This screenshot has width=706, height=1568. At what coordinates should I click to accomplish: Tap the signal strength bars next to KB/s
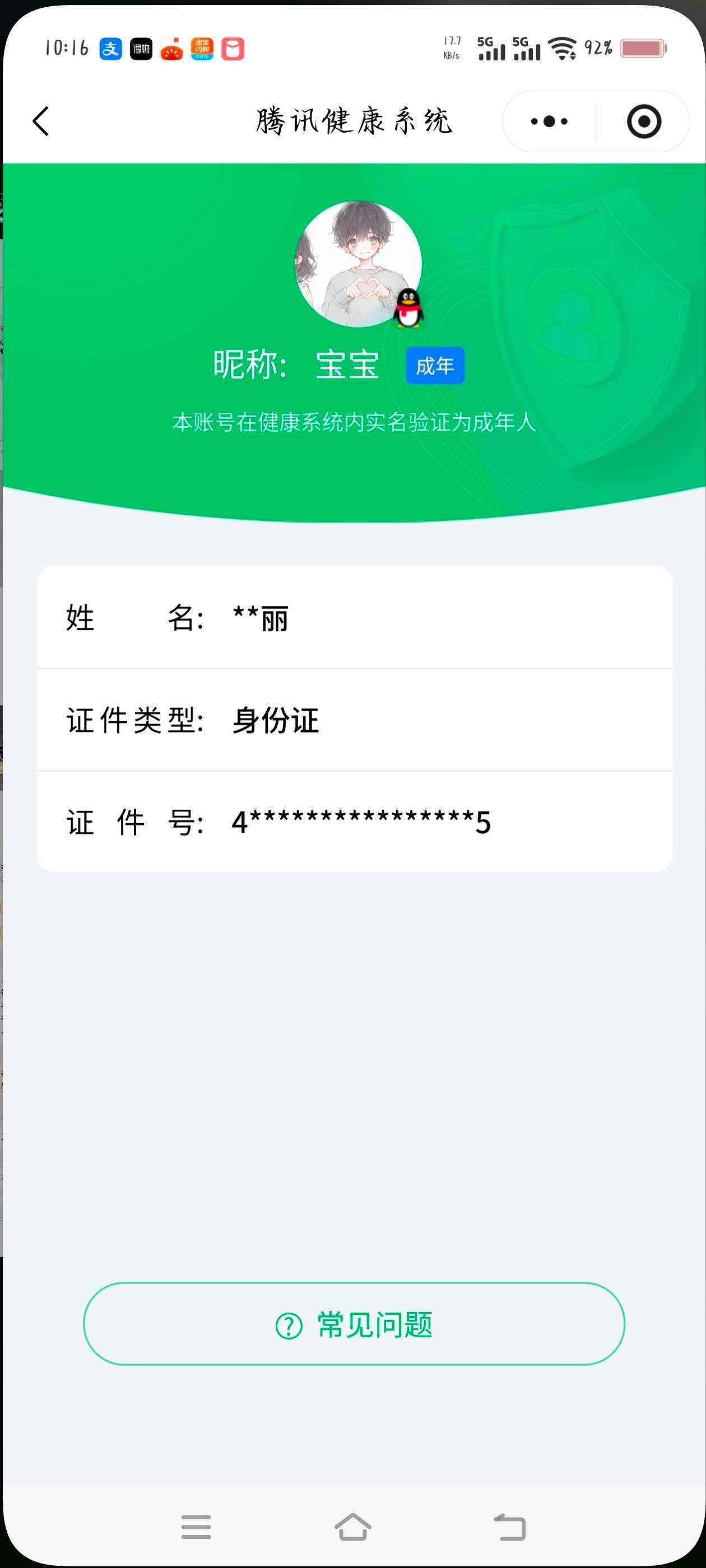pos(492,49)
